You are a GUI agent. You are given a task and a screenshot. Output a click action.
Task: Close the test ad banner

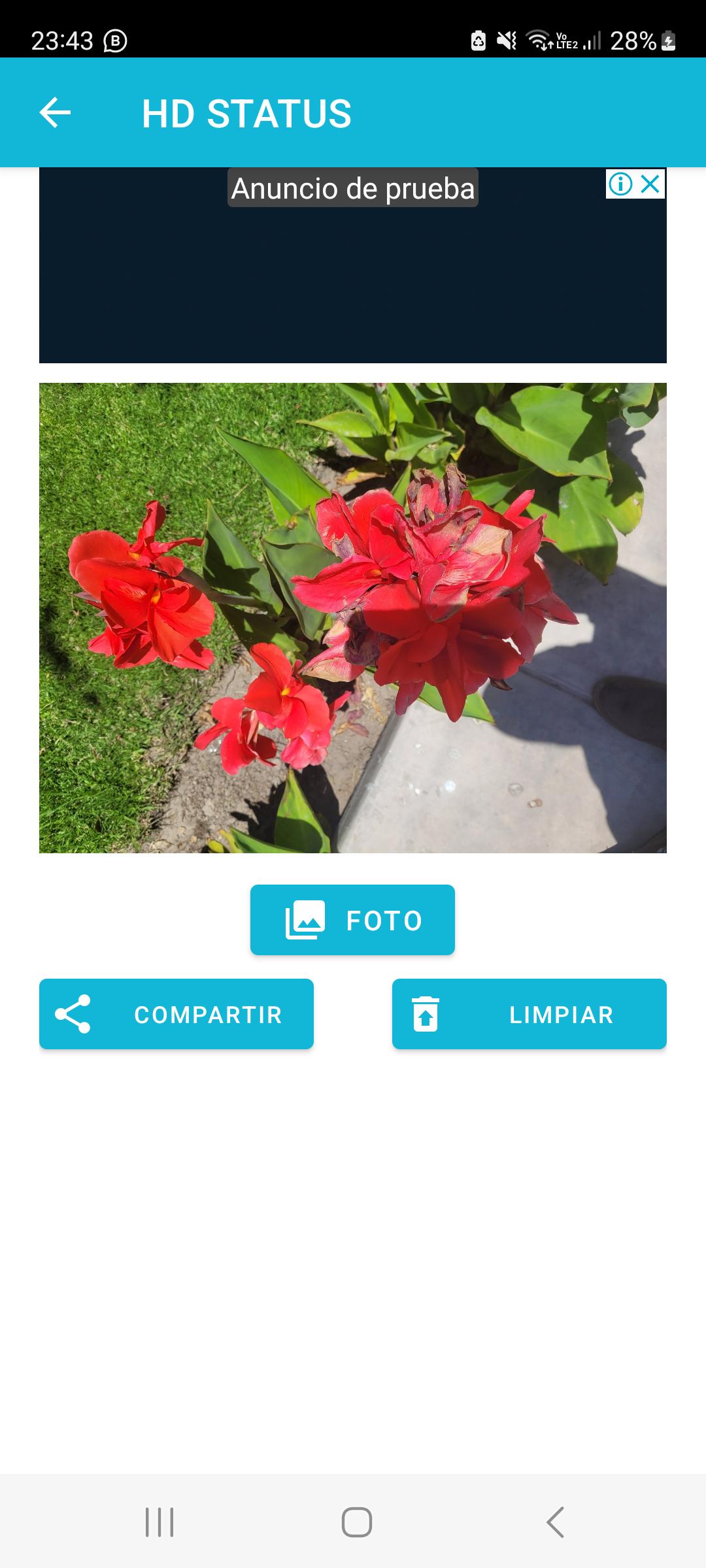650,184
